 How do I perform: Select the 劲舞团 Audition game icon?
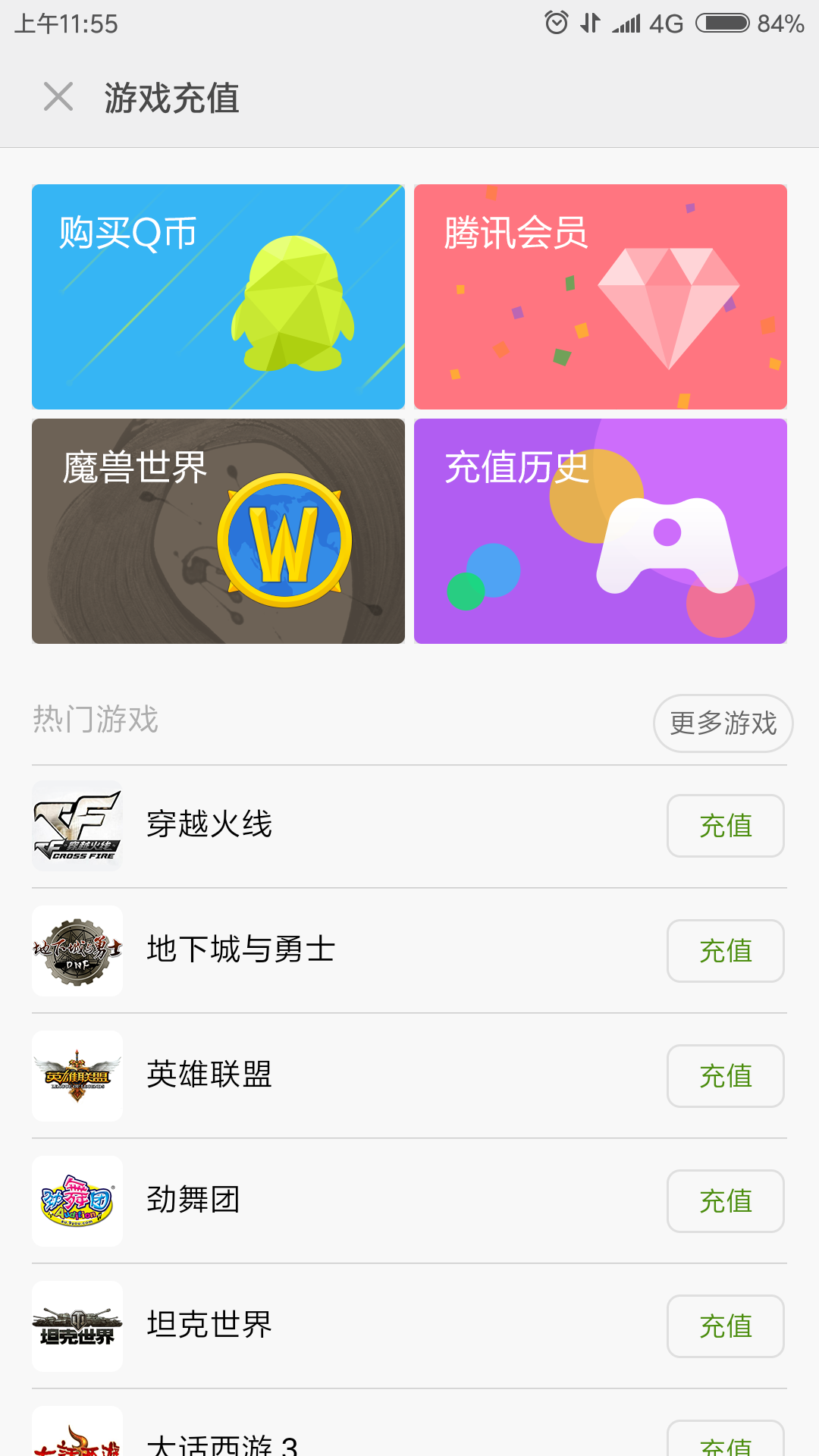pos(77,1201)
